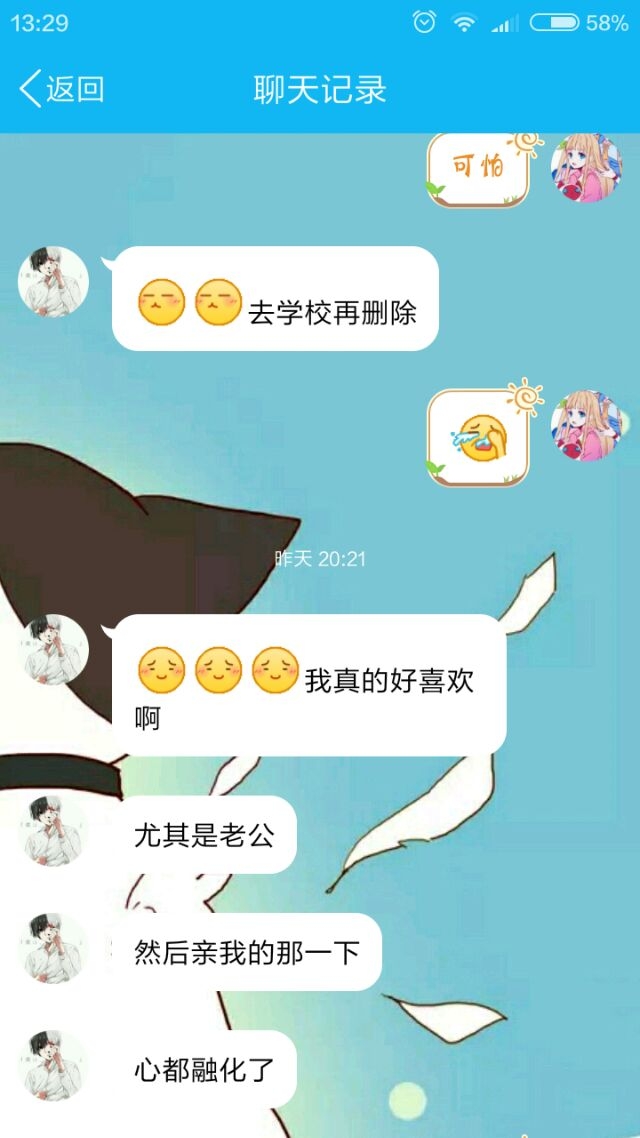
Task: Tap the 可怕 sticker message bubble
Action: 478,171
